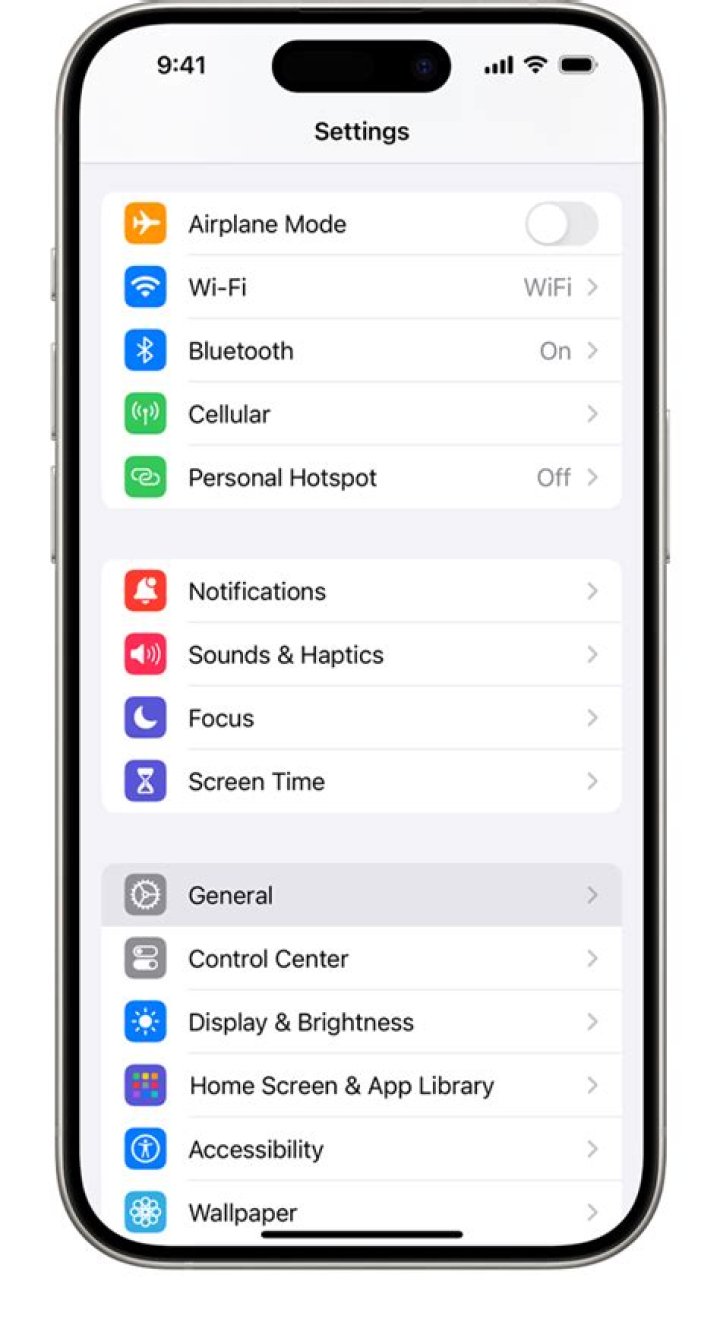720x1322 pixels.
Task: Open Home Screen & App Library
Action: [360, 1085]
